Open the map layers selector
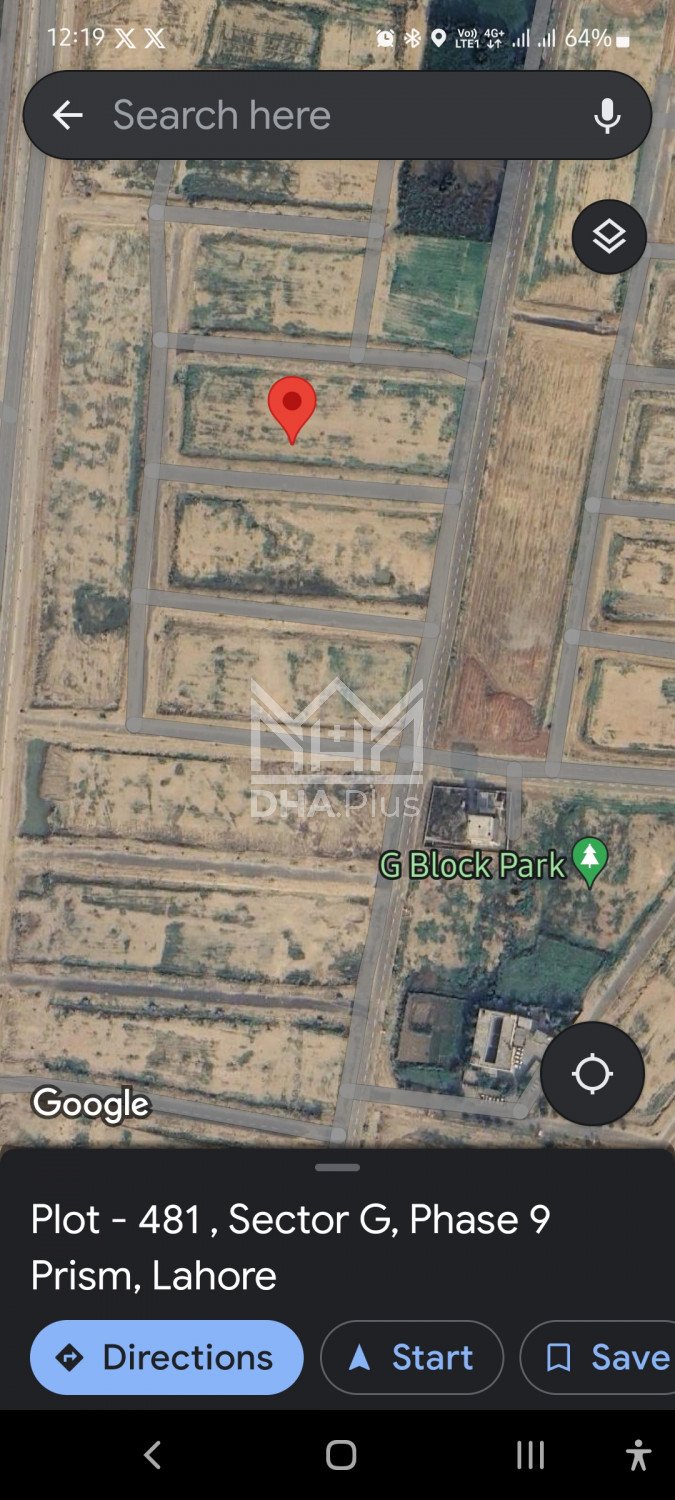675x1500 pixels. pyautogui.click(x=609, y=237)
